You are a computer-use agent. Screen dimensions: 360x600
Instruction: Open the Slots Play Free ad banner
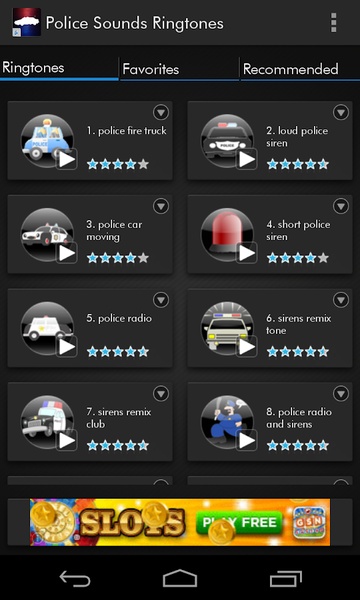coord(180,522)
